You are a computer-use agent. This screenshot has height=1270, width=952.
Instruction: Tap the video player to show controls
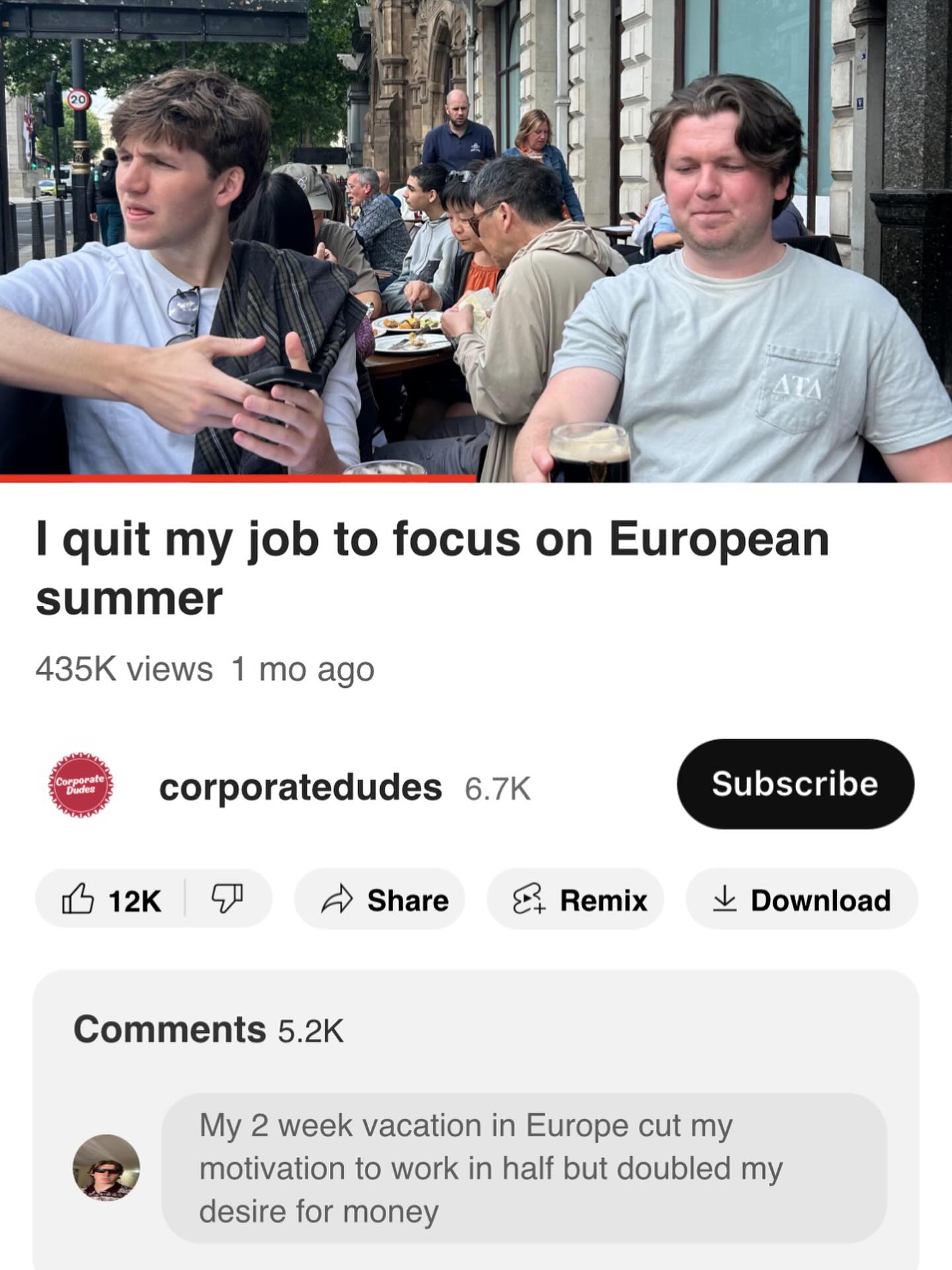tap(476, 238)
